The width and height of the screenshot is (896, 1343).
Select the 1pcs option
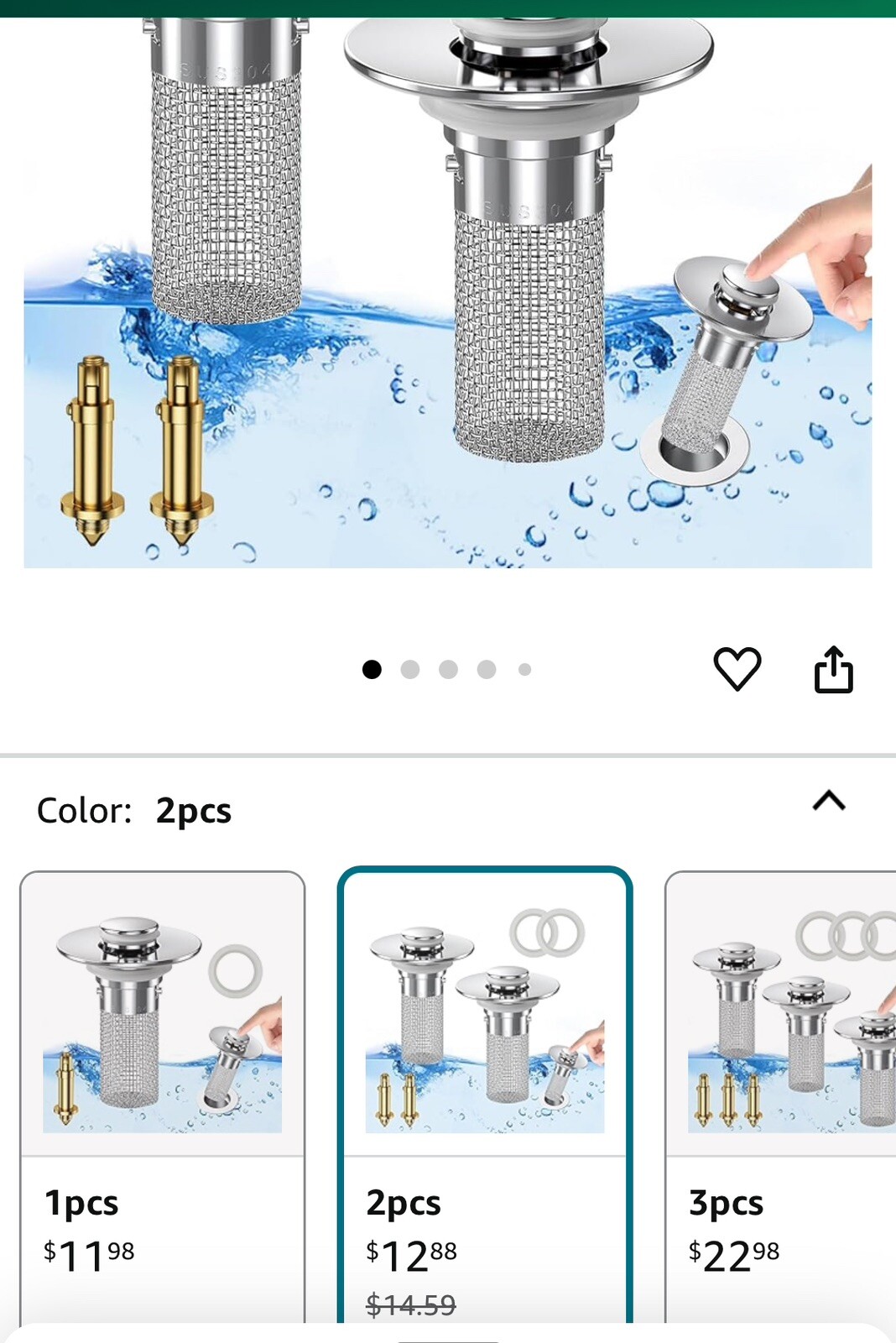(x=162, y=1091)
